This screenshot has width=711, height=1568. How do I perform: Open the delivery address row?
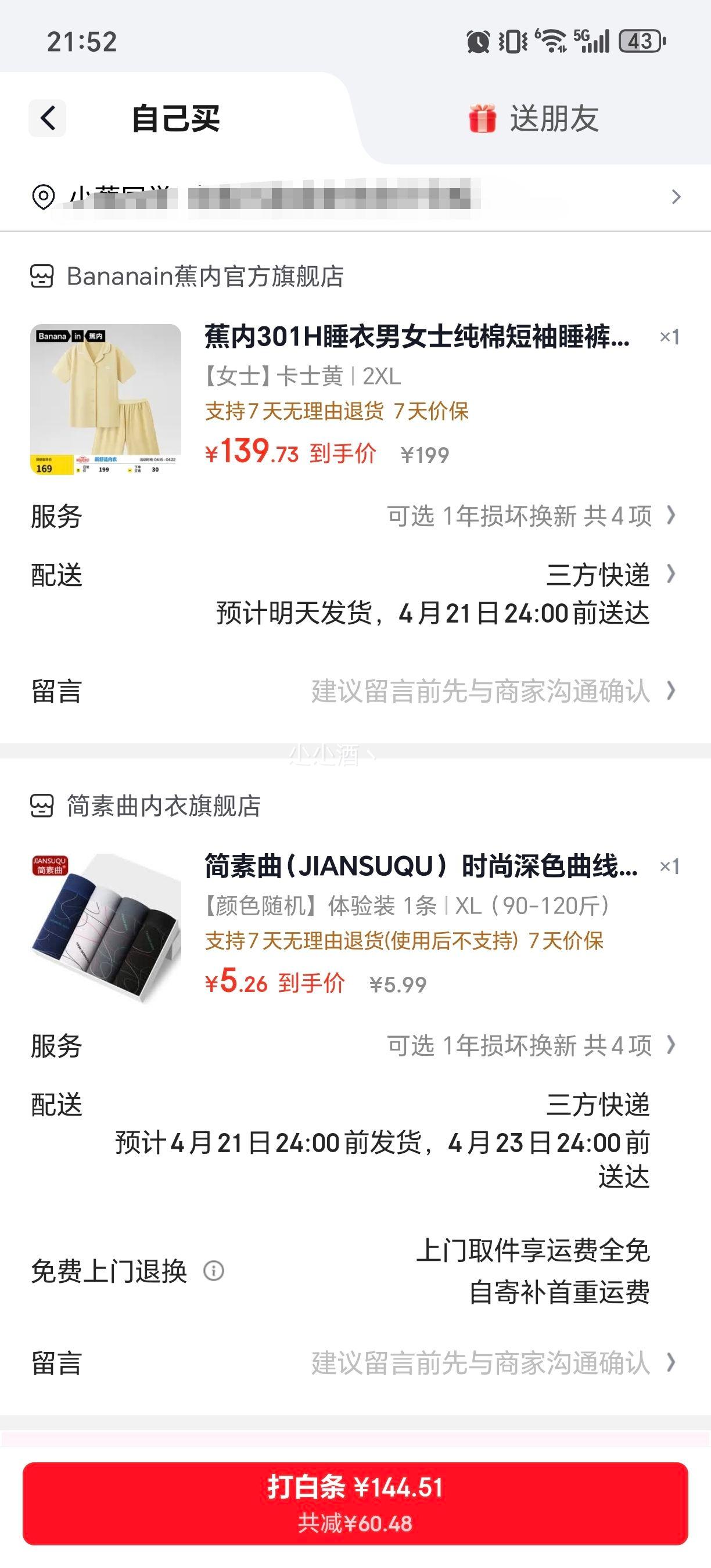click(355, 197)
